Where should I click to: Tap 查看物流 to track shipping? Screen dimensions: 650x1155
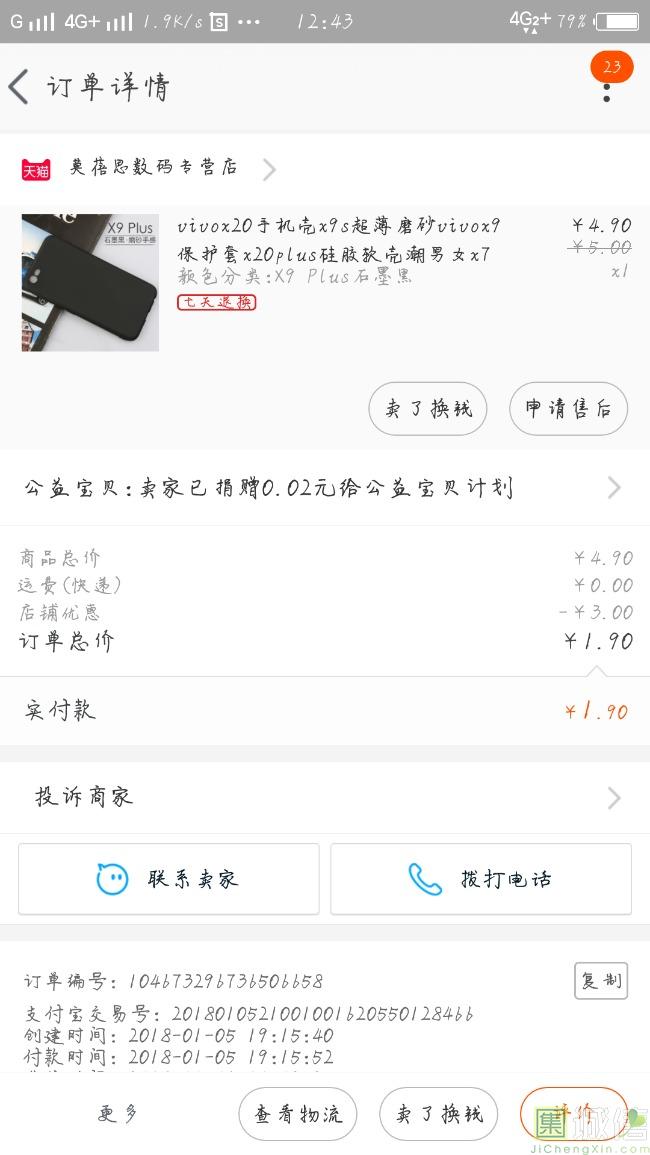pyautogui.click(x=297, y=1114)
